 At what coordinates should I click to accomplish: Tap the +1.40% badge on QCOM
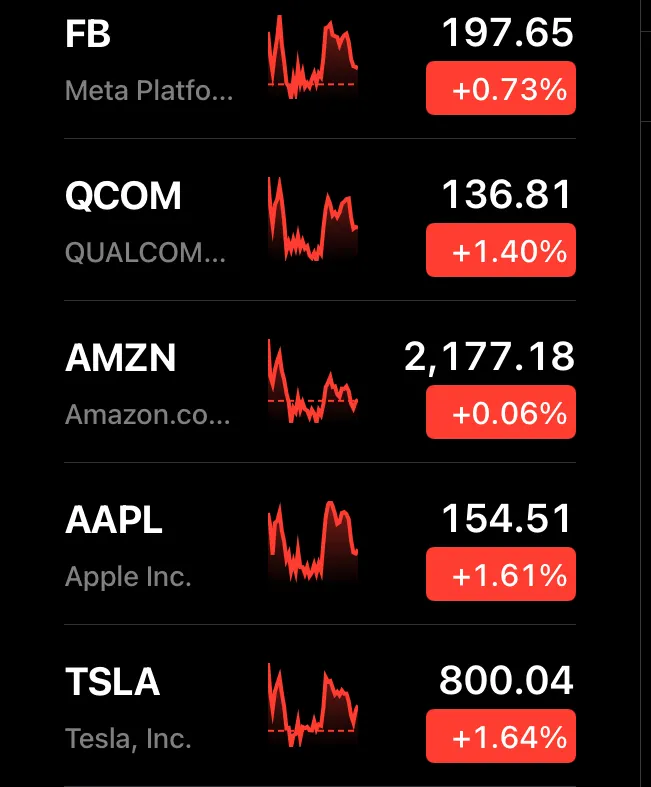(501, 250)
